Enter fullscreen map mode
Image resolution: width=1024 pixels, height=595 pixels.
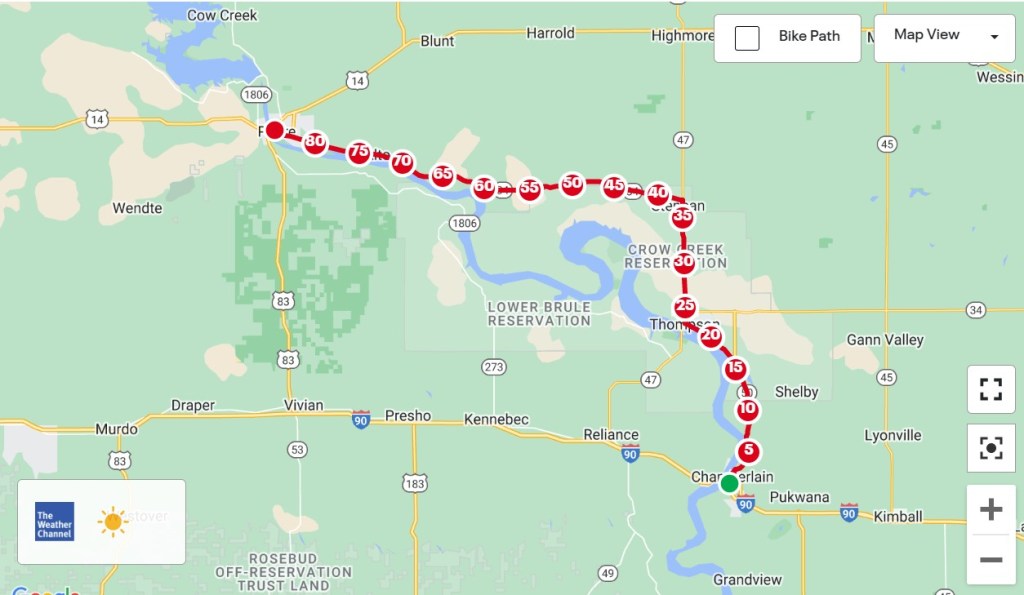[990, 389]
